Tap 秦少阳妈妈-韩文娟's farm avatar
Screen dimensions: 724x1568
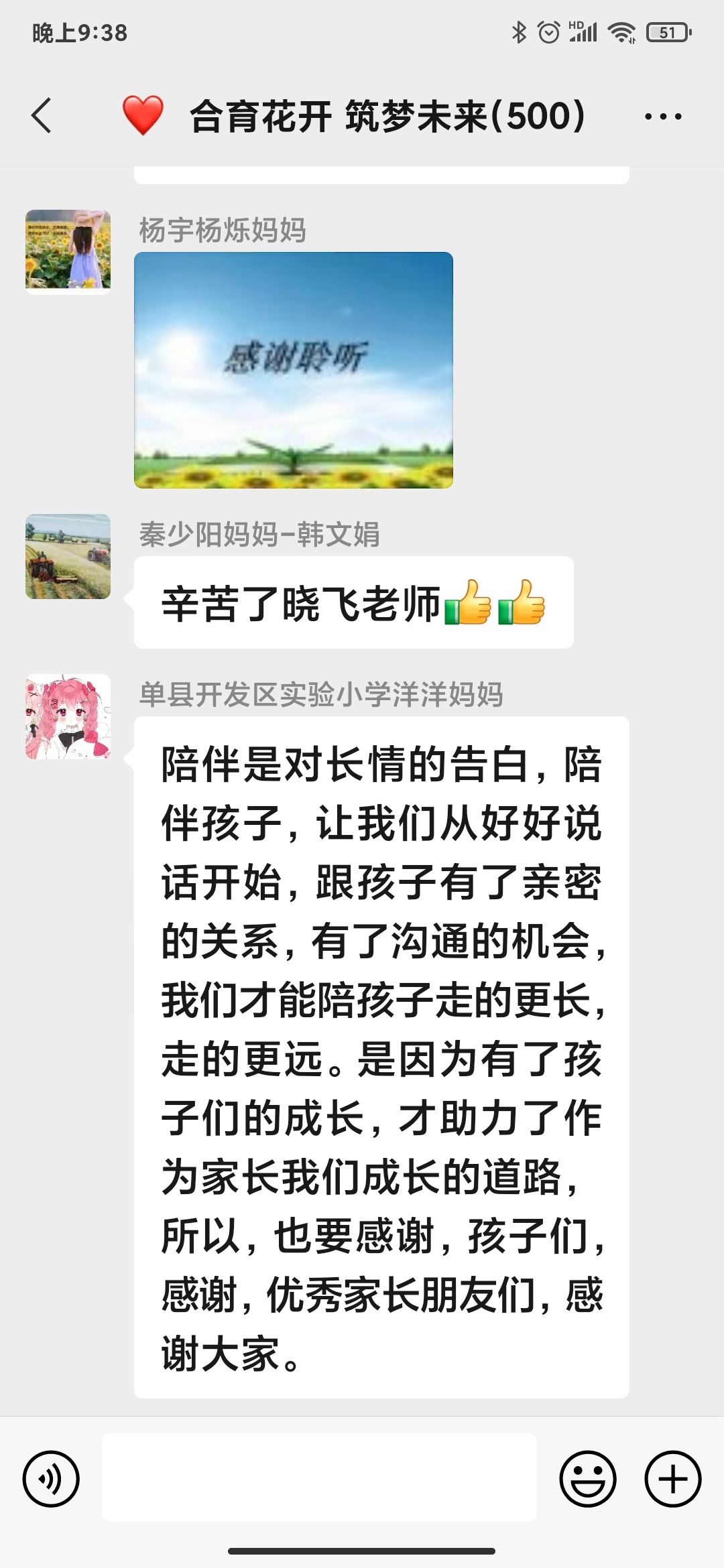pyautogui.click(x=68, y=556)
